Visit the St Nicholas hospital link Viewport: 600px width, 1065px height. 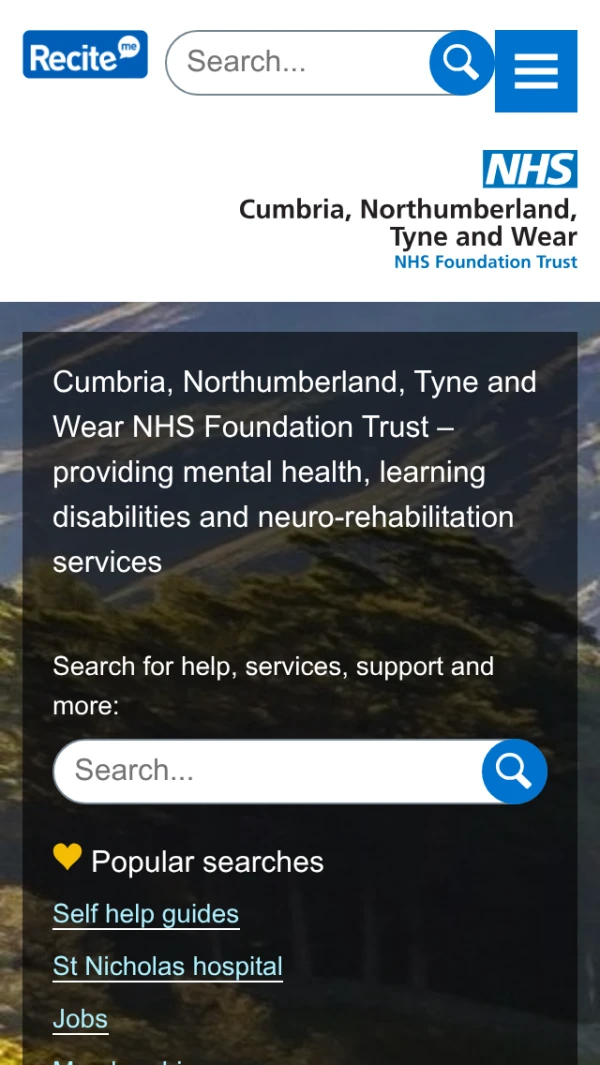[168, 967]
